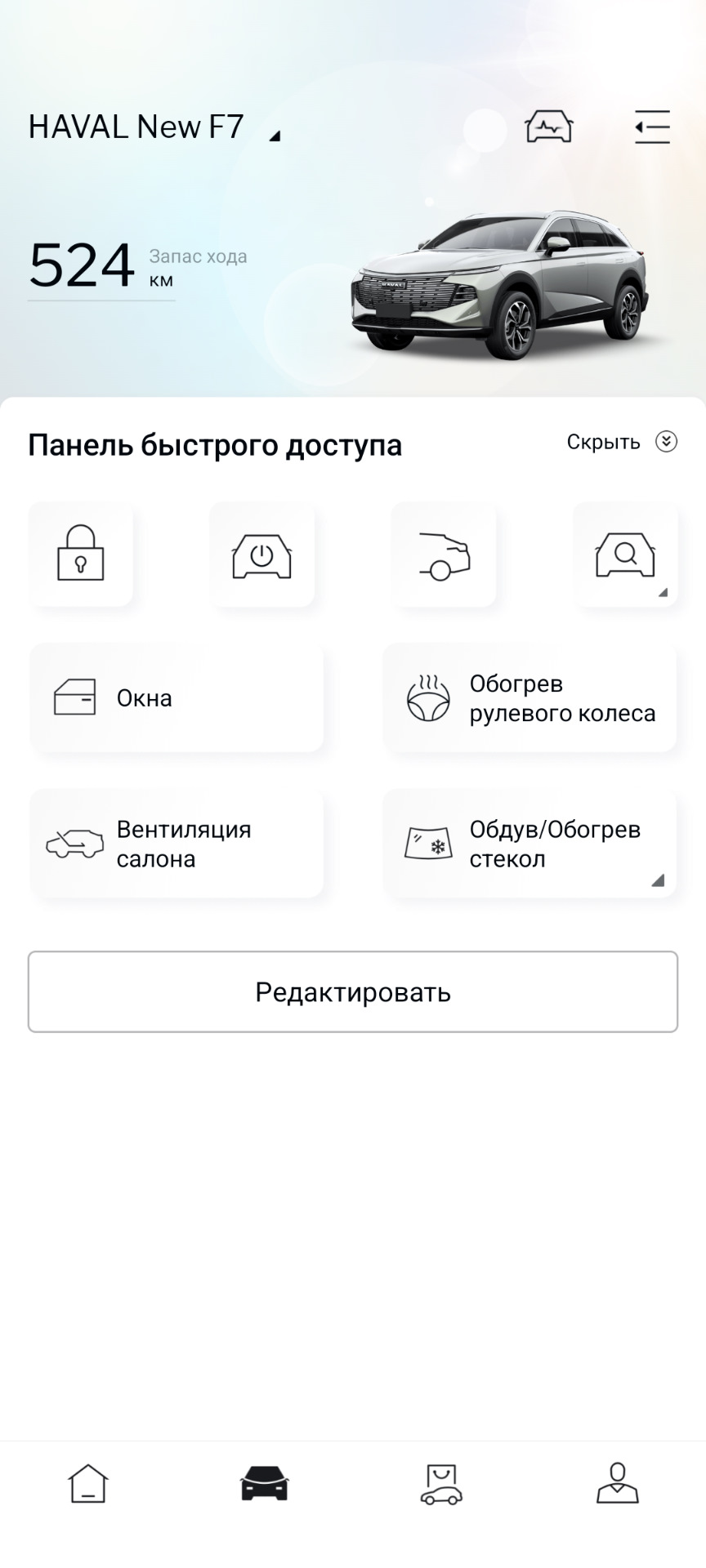Activate Вентиляция салона

click(176, 844)
